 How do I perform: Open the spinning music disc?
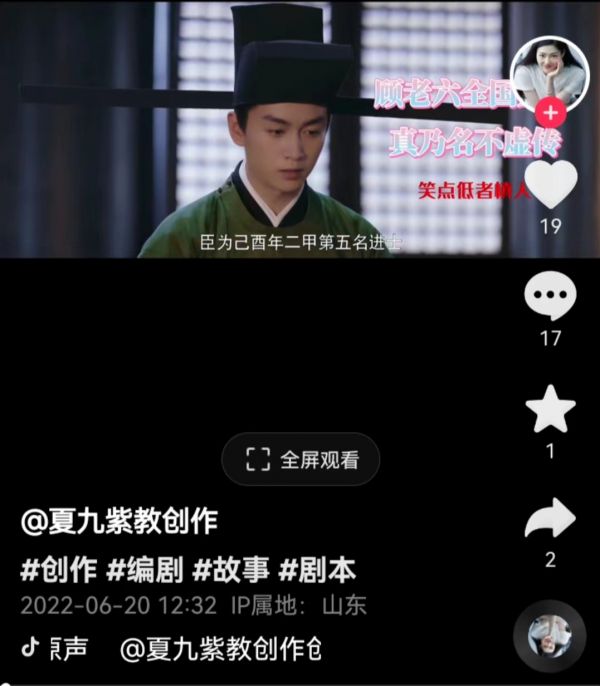click(550, 640)
